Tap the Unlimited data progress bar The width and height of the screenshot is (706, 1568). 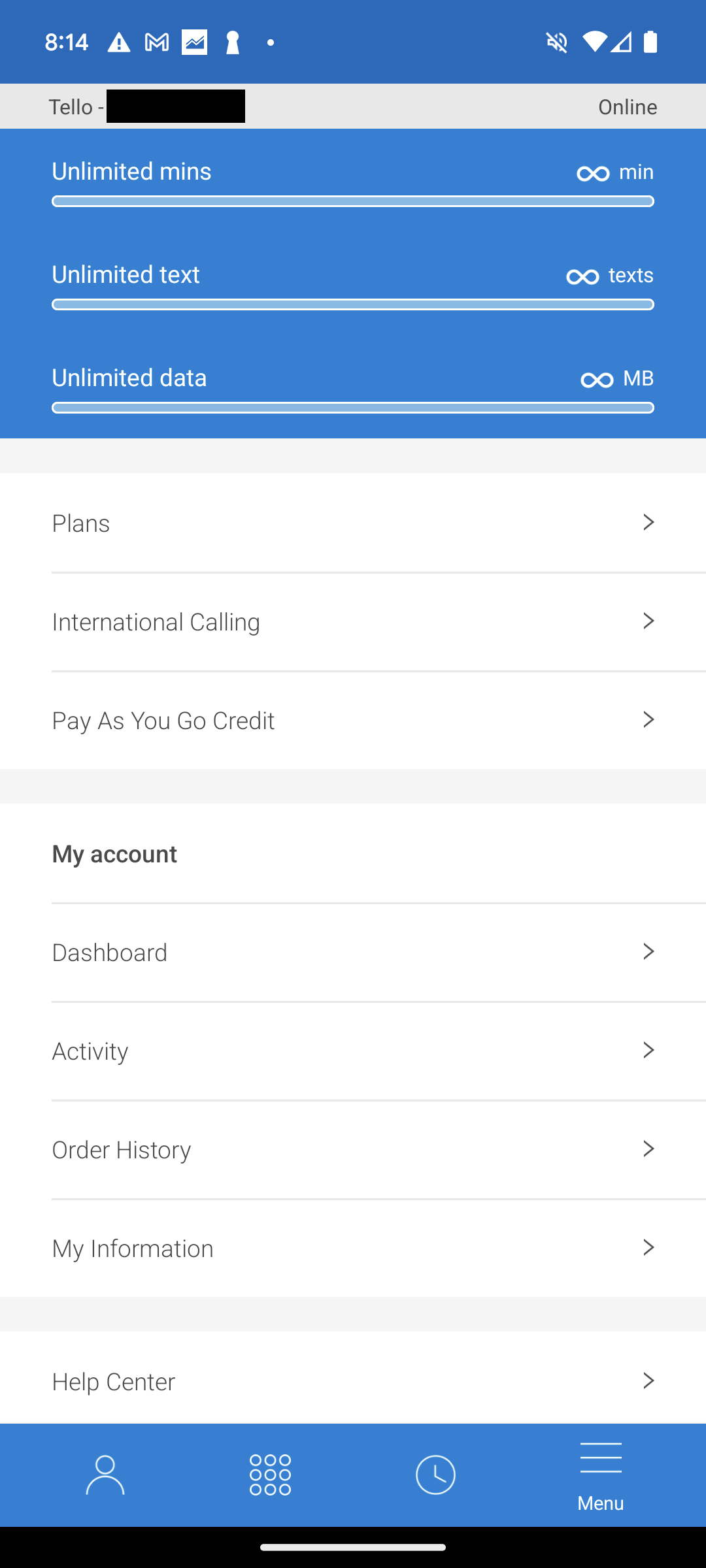[x=353, y=407]
